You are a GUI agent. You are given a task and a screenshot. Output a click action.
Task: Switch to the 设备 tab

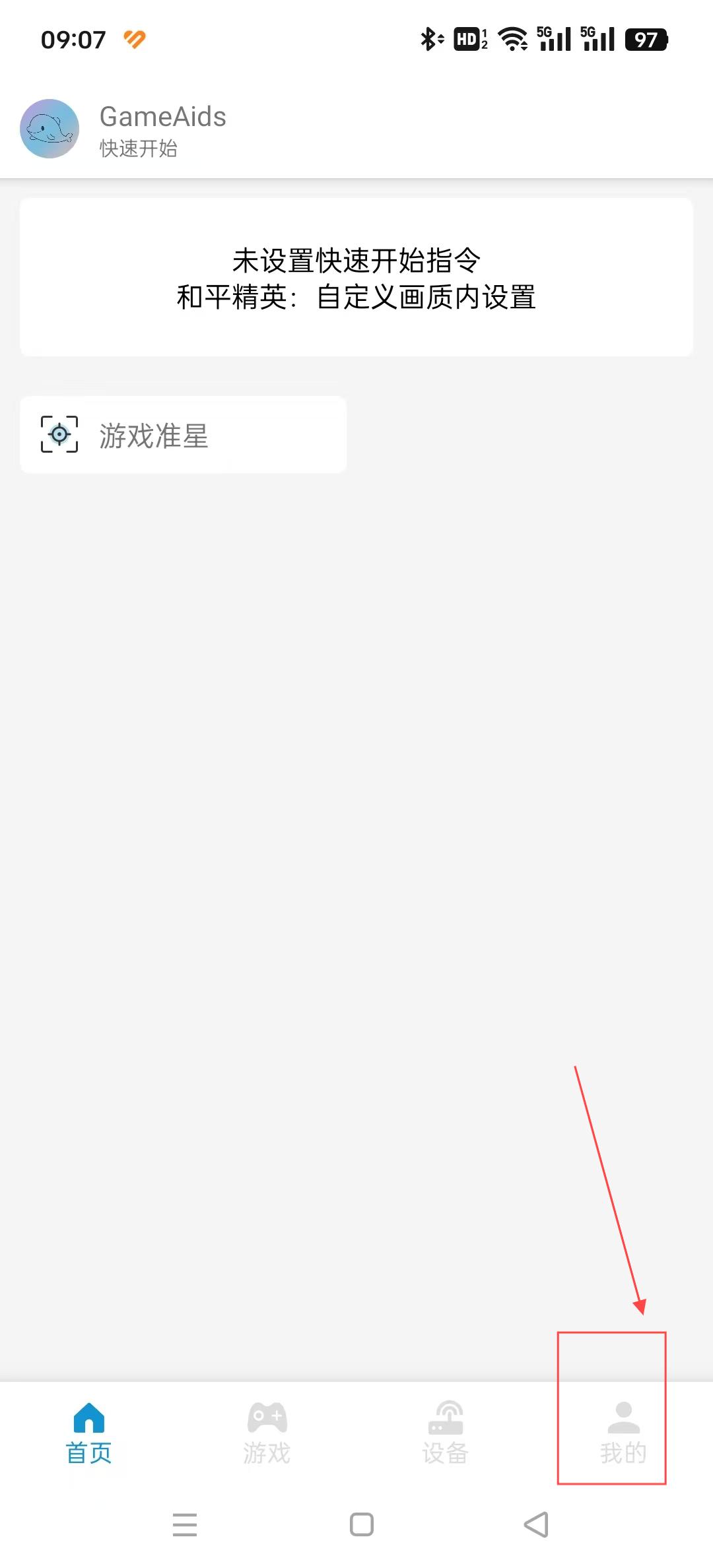446,1433
